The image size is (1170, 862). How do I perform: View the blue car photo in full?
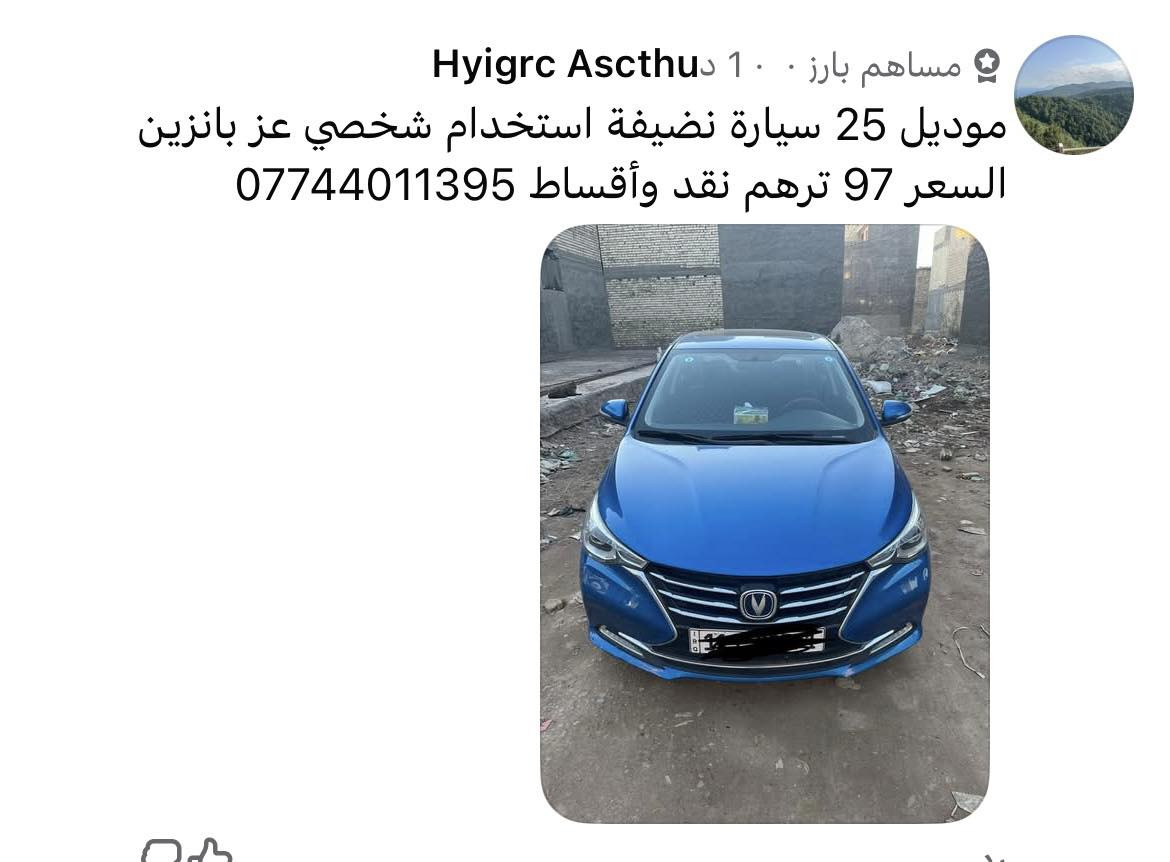tap(764, 523)
